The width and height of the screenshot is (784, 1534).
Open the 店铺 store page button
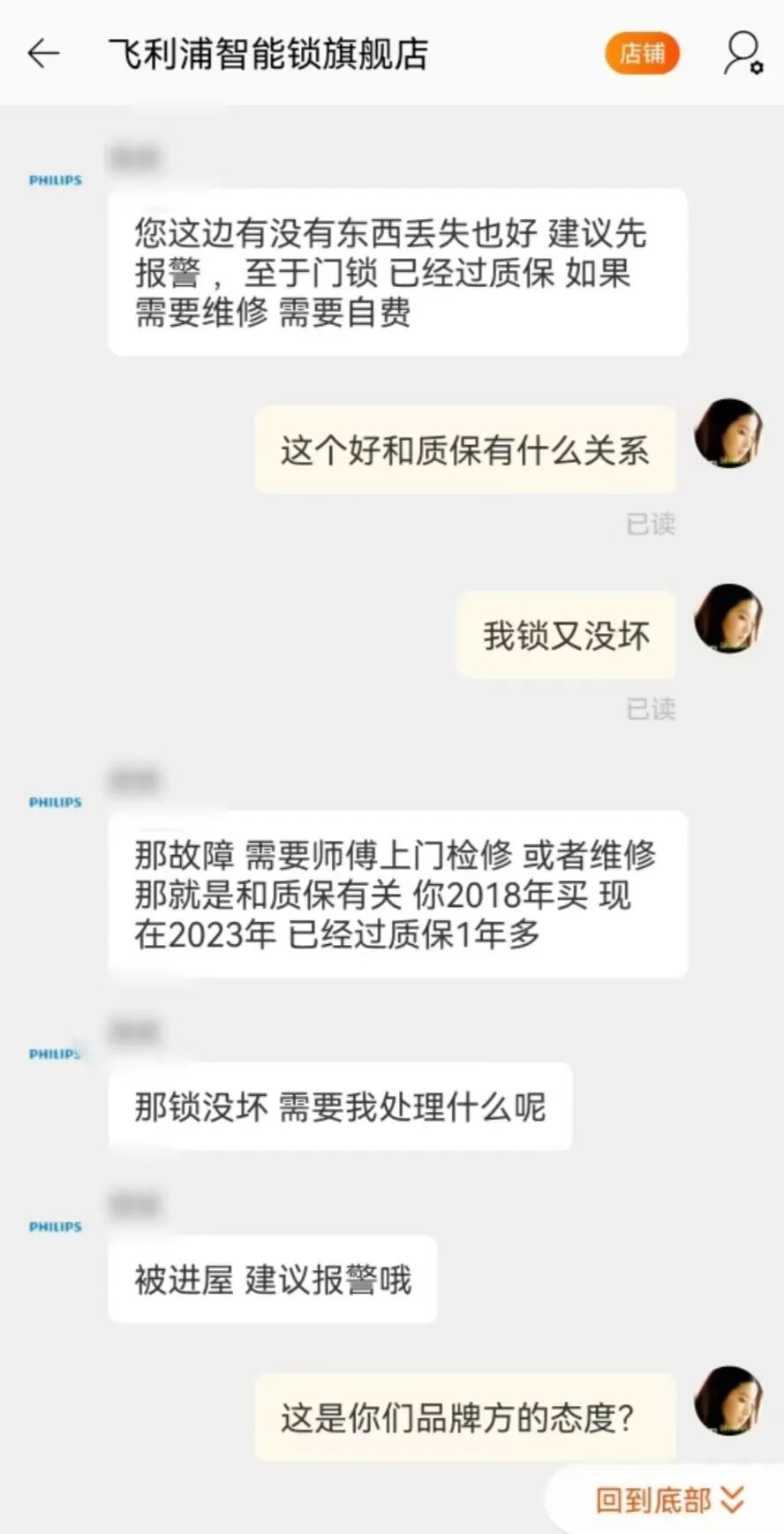[642, 54]
